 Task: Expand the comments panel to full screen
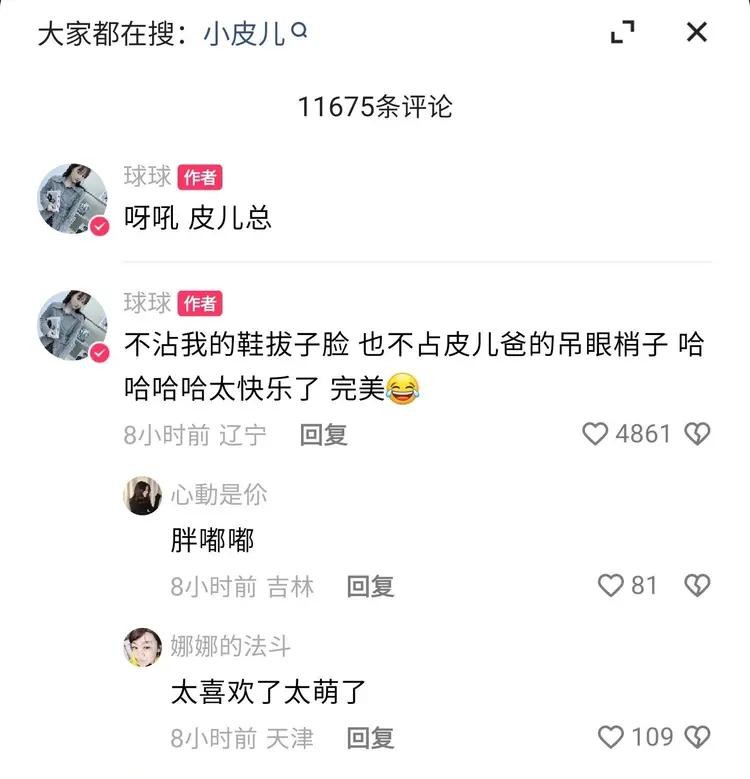[x=622, y=33]
